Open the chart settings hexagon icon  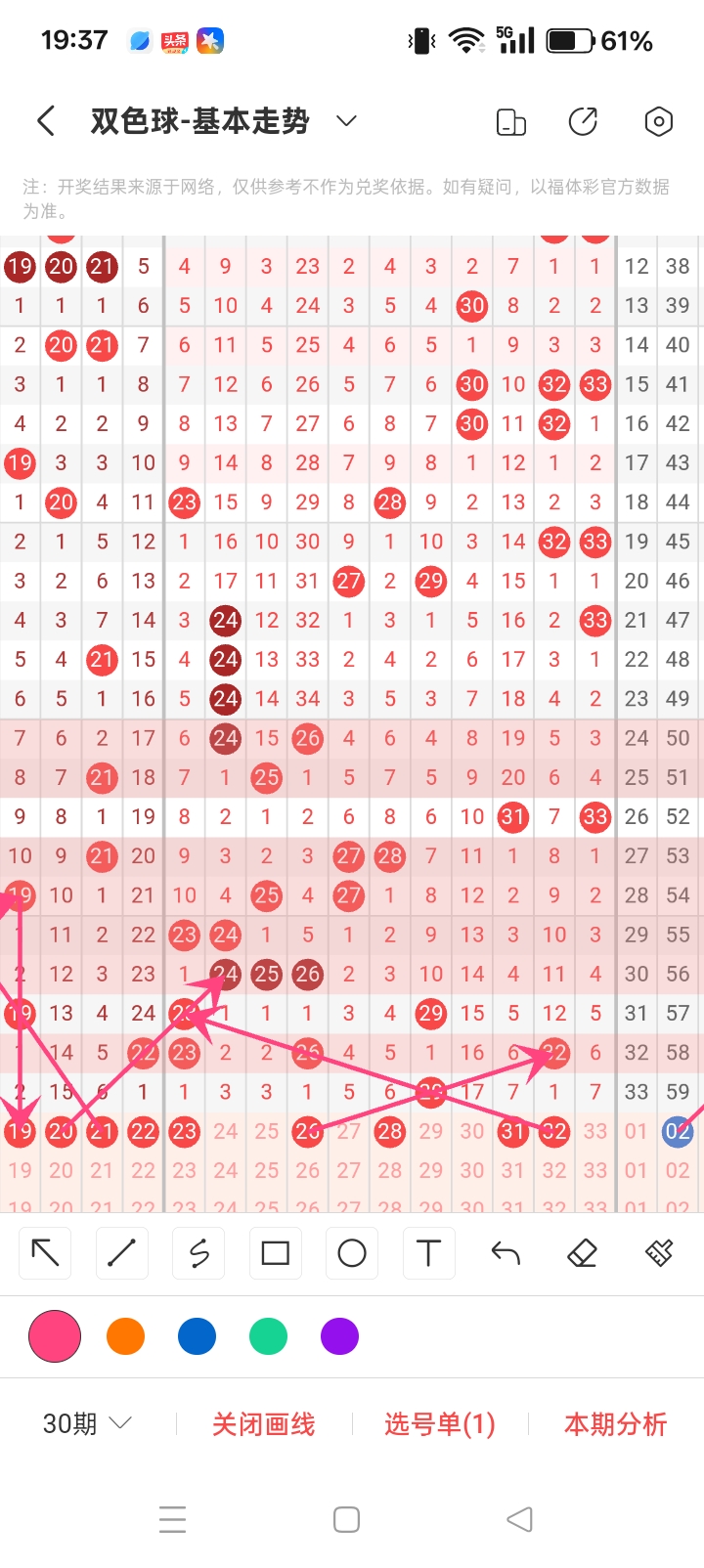pos(658,121)
